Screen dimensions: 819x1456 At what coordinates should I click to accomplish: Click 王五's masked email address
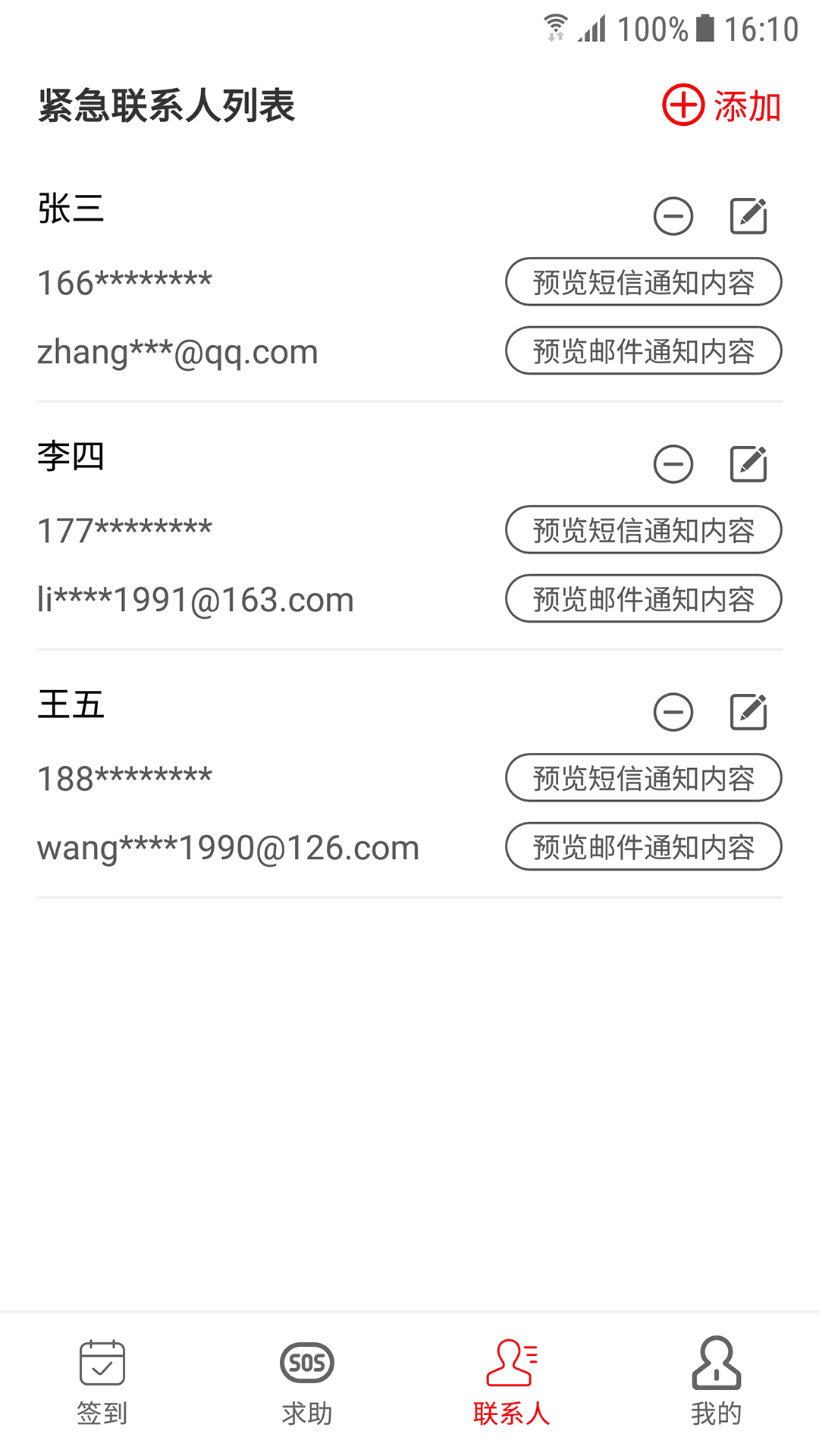227,847
